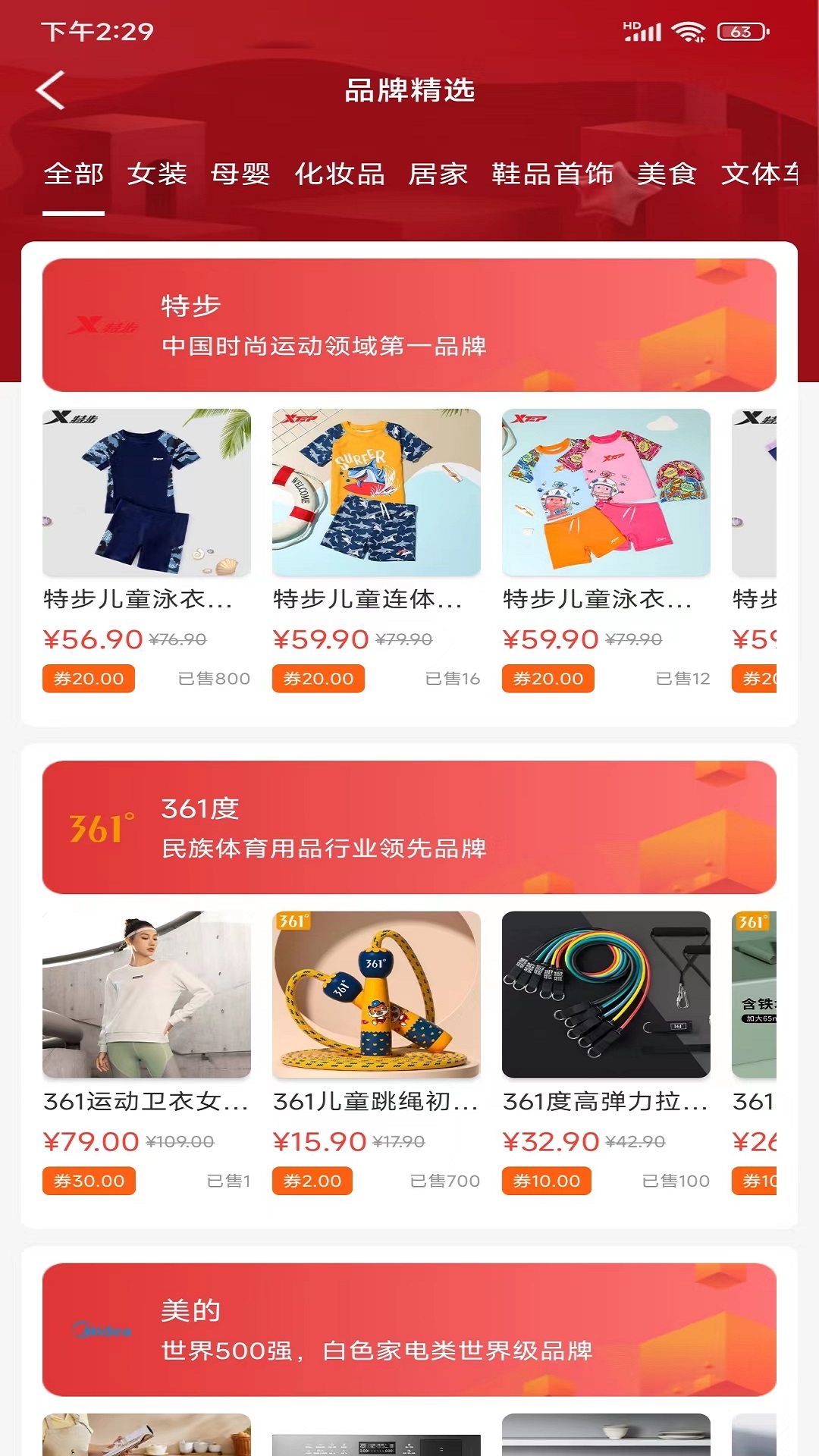Viewport: 819px width, 1456px height.
Task: View 特步儿童连体 swimsuit product
Action: 376,493
